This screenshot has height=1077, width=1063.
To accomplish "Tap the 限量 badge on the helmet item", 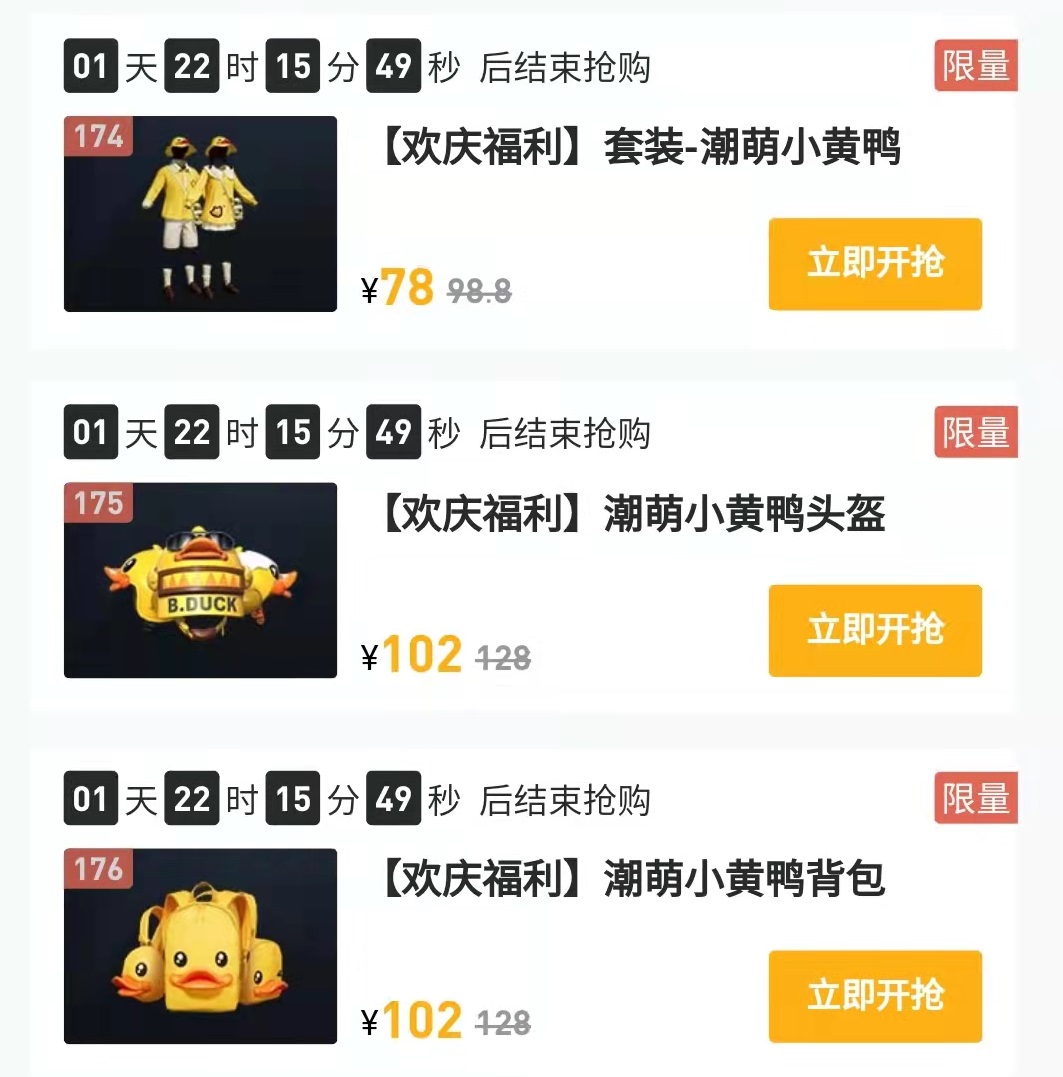I will pos(974,431).
